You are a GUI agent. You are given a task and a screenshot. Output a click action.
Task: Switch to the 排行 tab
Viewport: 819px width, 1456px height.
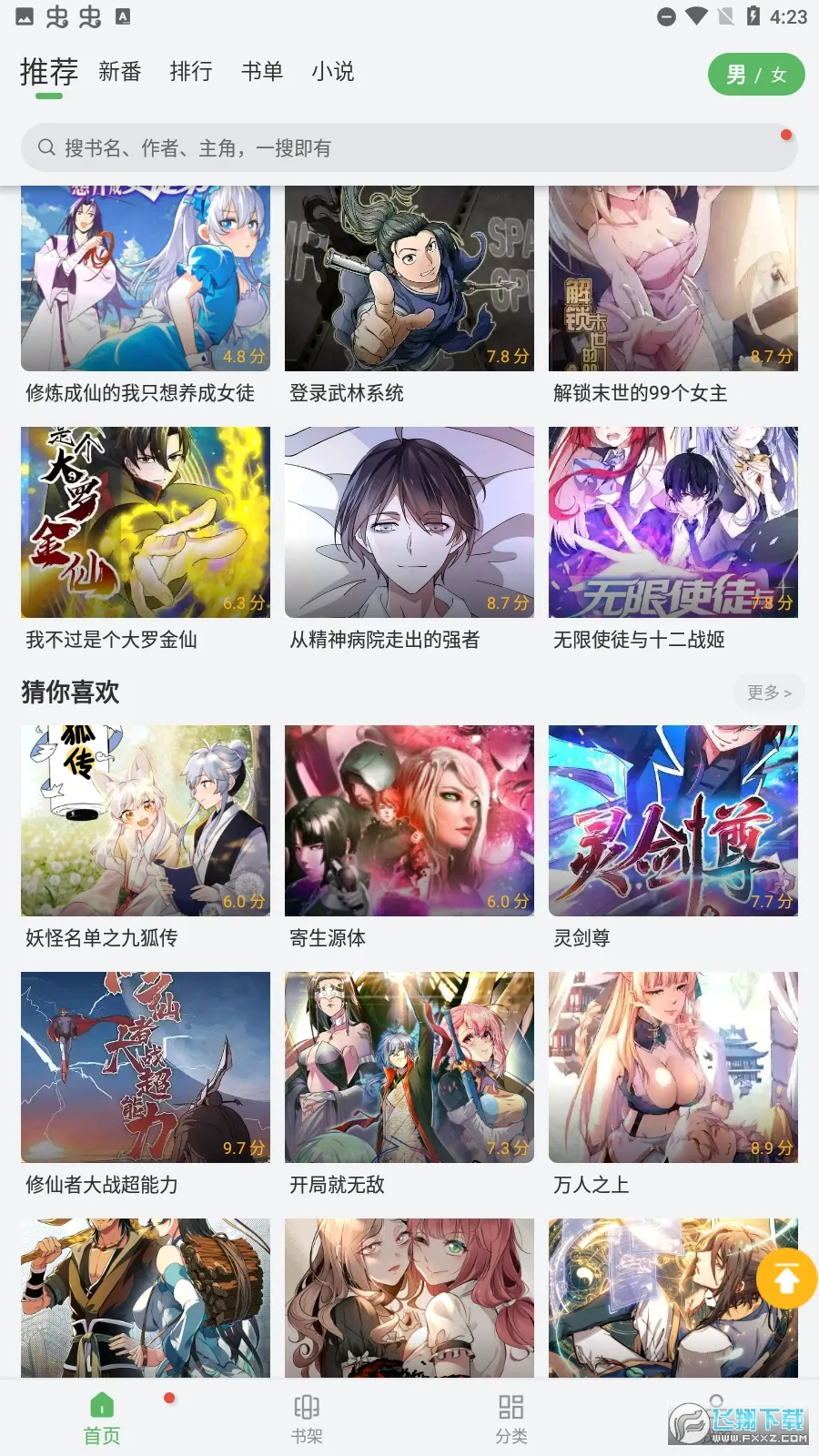tap(191, 72)
